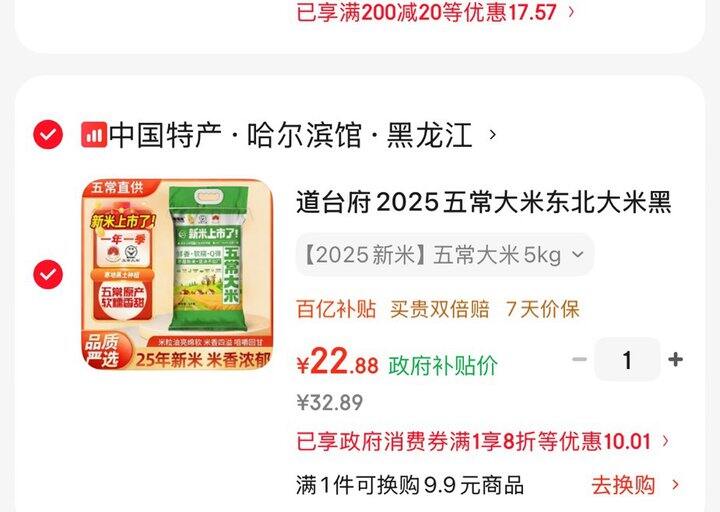Open the 五常大米 product image
The height and width of the screenshot is (512, 720).
pyautogui.click(x=177, y=275)
